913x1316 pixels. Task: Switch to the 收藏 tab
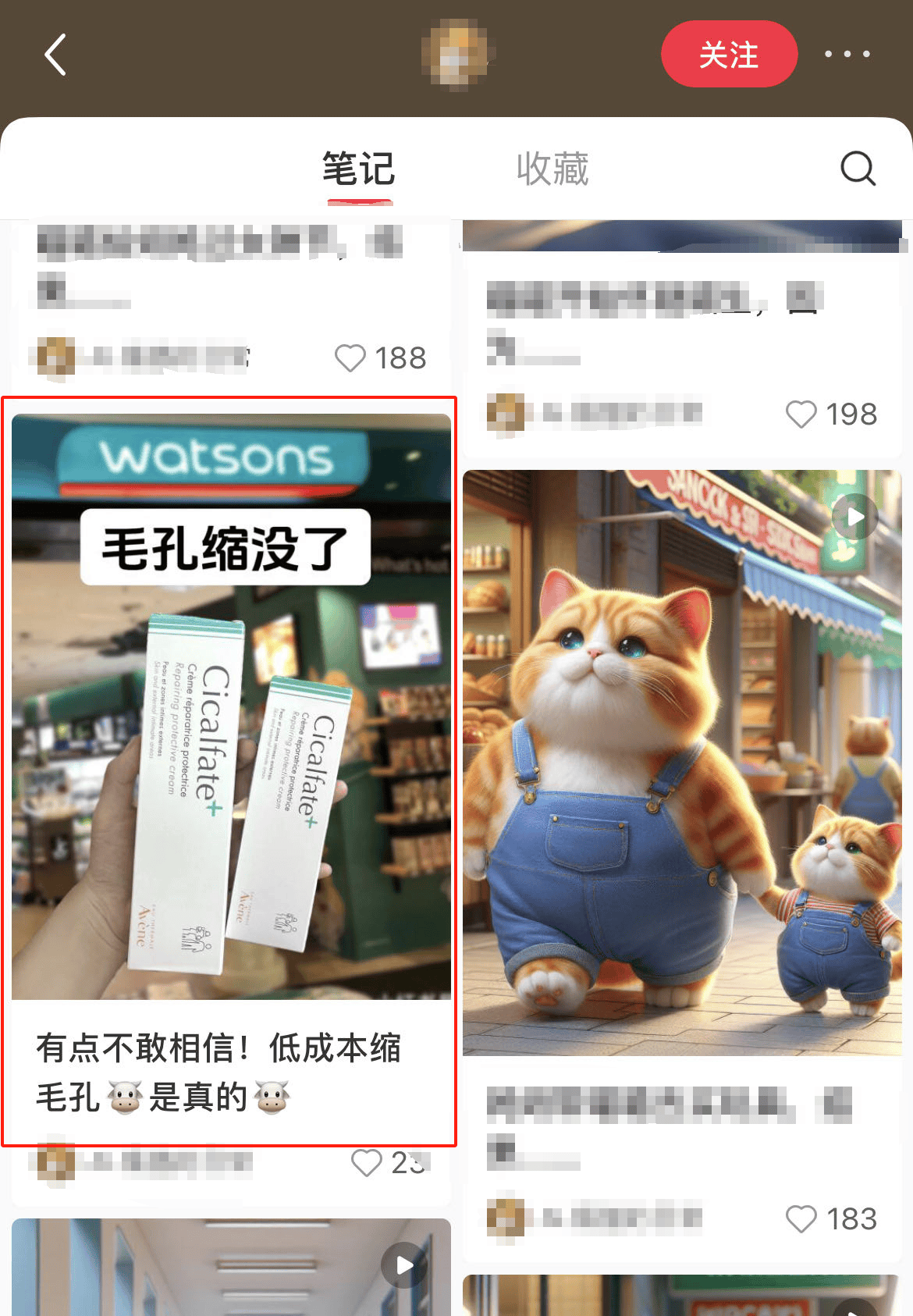(552, 169)
